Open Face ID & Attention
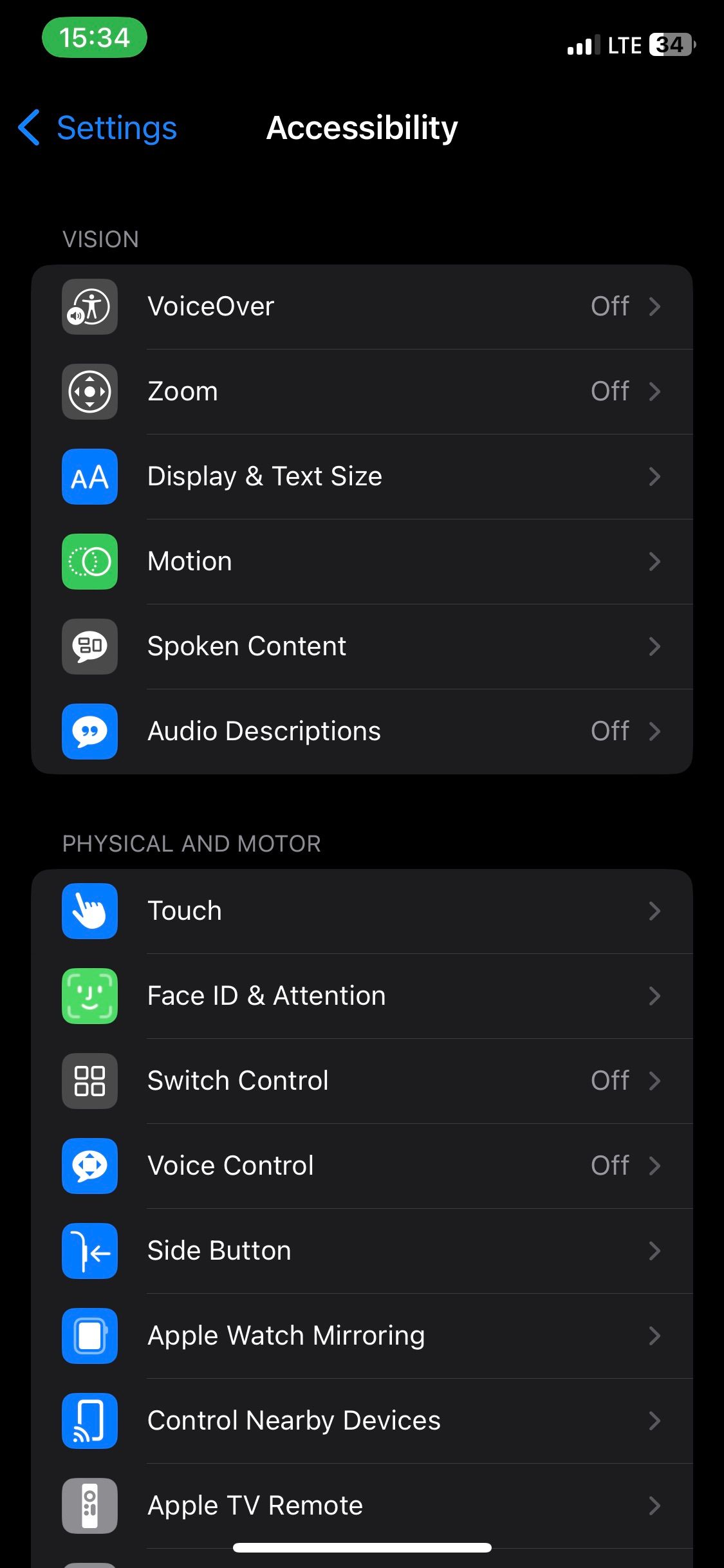The image size is (724, 1568). 362,996
